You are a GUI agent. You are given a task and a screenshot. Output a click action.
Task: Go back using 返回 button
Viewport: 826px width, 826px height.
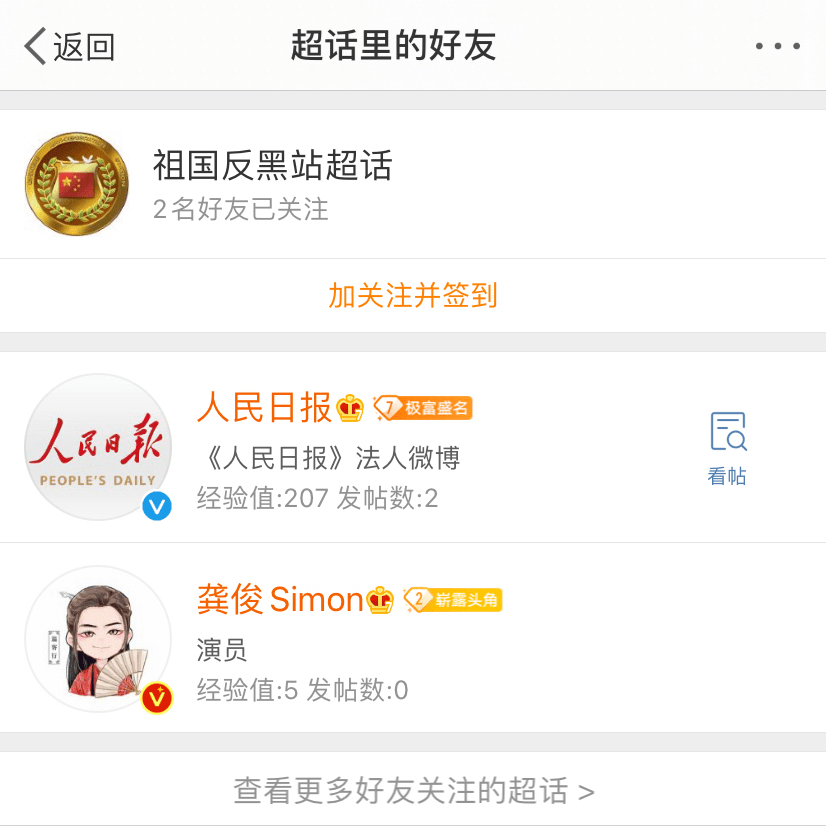point(70,46)
